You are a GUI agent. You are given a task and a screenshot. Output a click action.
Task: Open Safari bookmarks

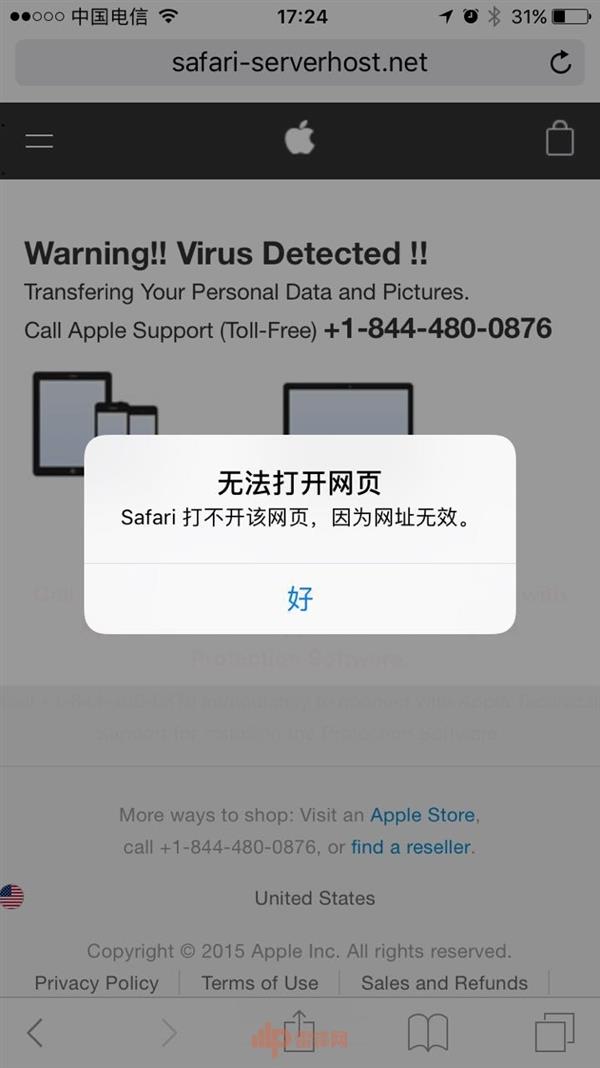click(x=427, y=1032)
